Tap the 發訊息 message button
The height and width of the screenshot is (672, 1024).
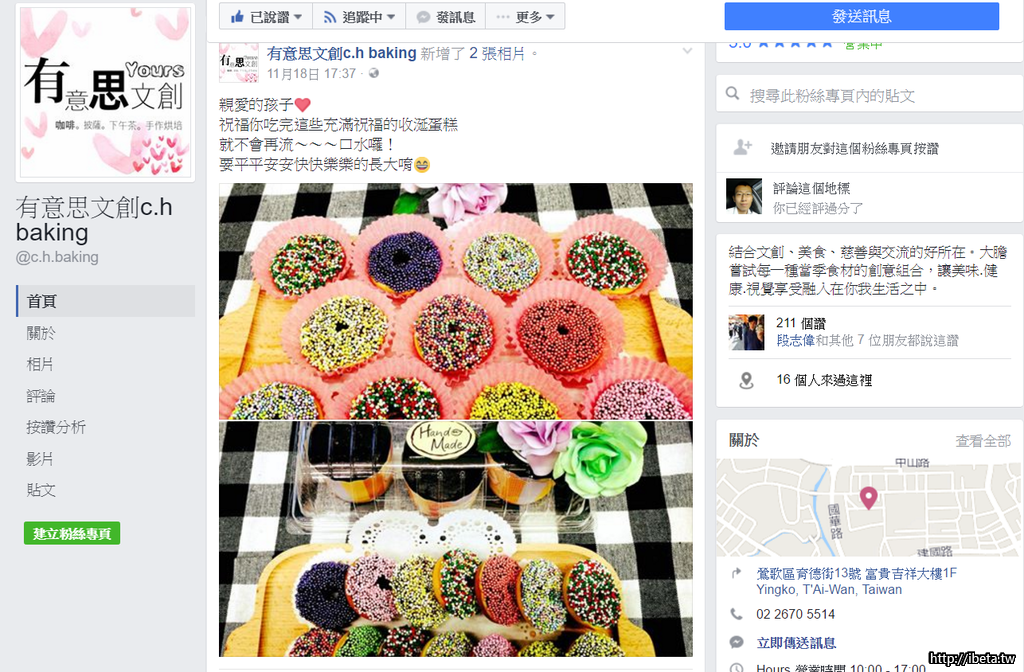tap(446, 17)
